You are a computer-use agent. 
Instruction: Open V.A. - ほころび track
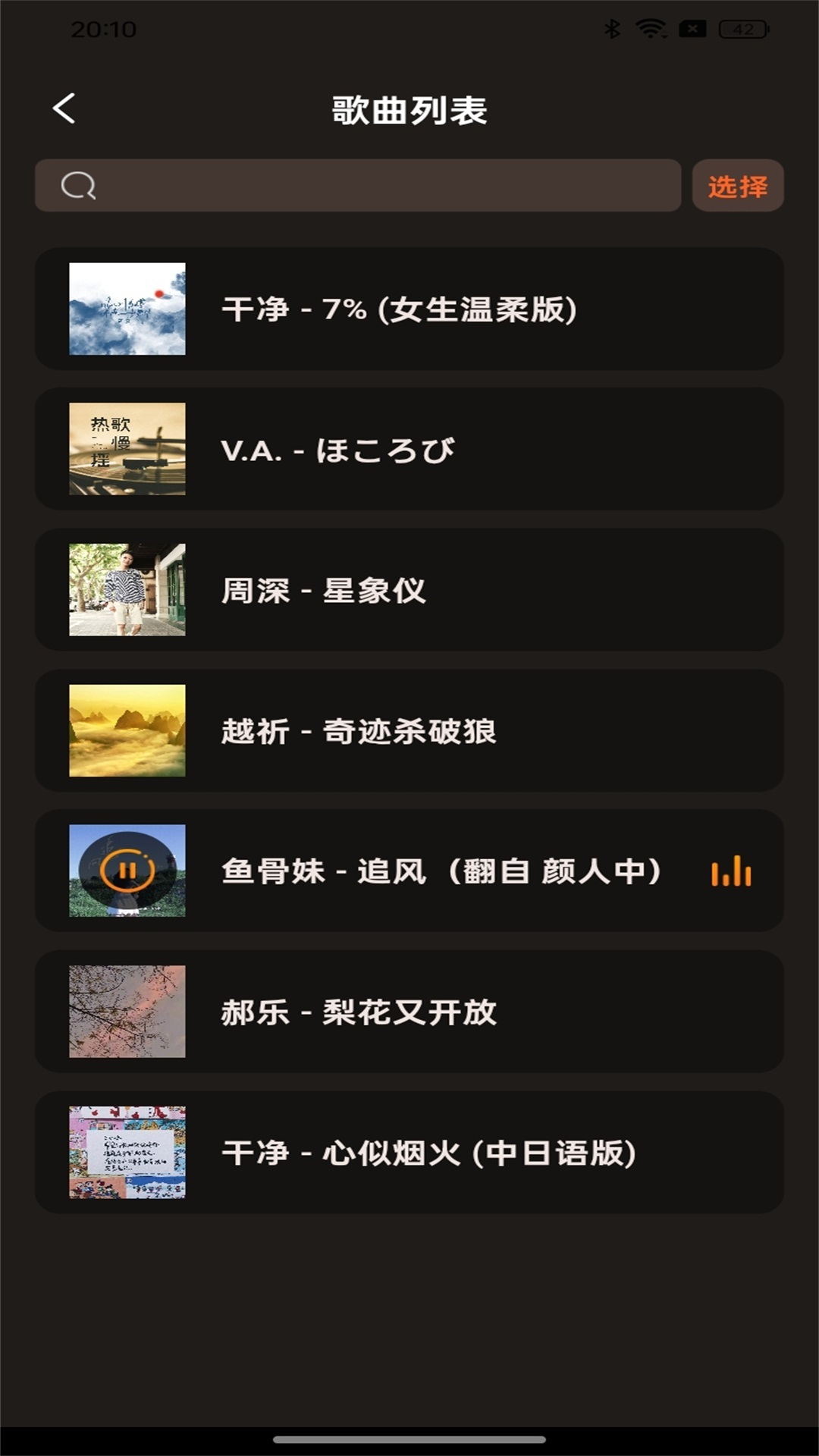tap(409, 450)
